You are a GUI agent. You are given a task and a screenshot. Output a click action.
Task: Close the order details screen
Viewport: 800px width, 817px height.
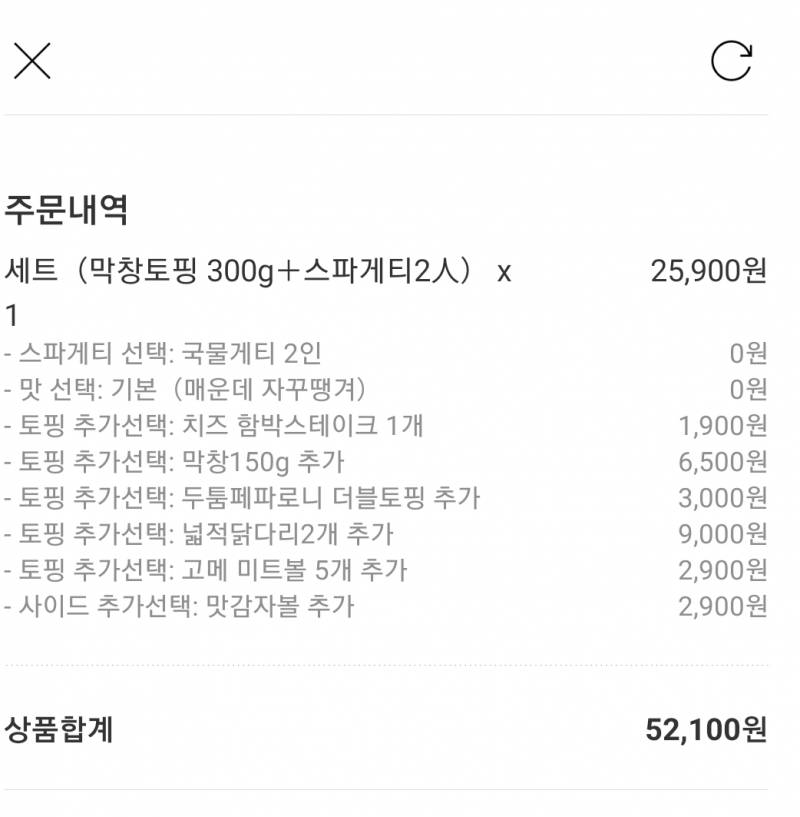(x=35, y=60)
